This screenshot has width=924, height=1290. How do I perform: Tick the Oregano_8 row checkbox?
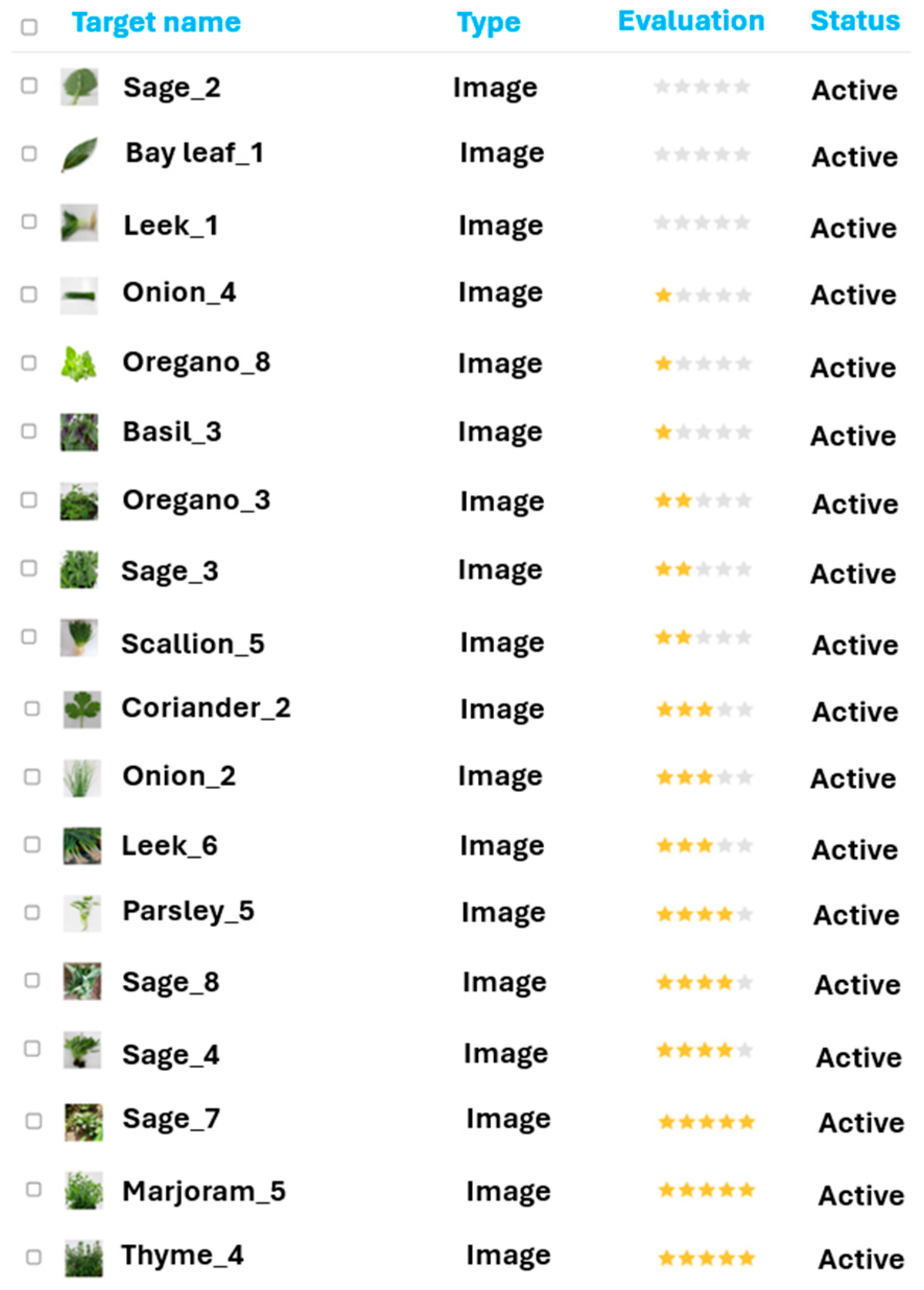29,363
